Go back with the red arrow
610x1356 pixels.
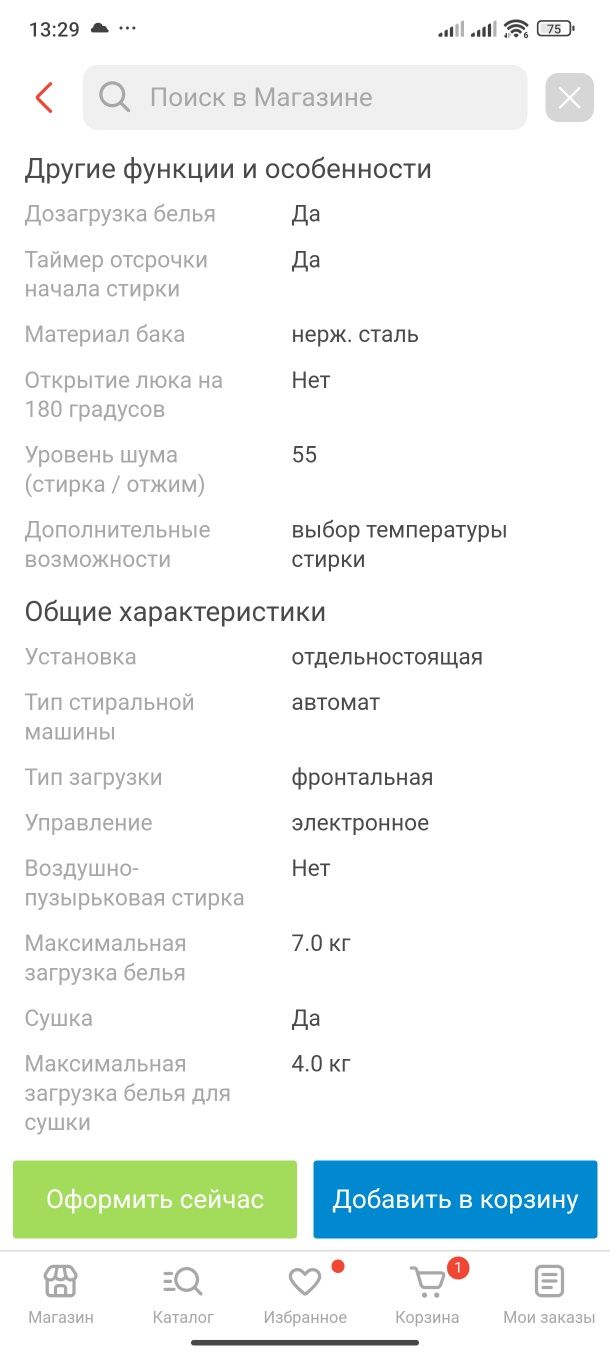coord(43,98)
